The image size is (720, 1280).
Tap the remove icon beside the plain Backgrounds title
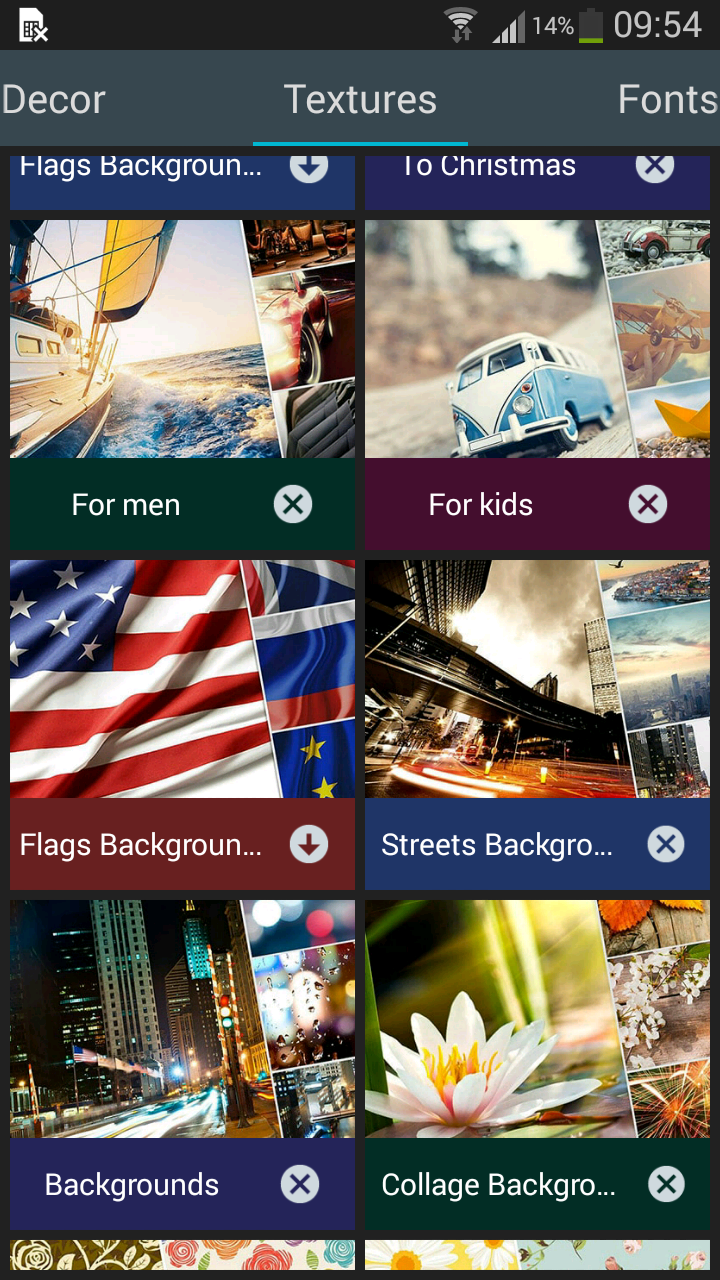tap(299, 1185)
